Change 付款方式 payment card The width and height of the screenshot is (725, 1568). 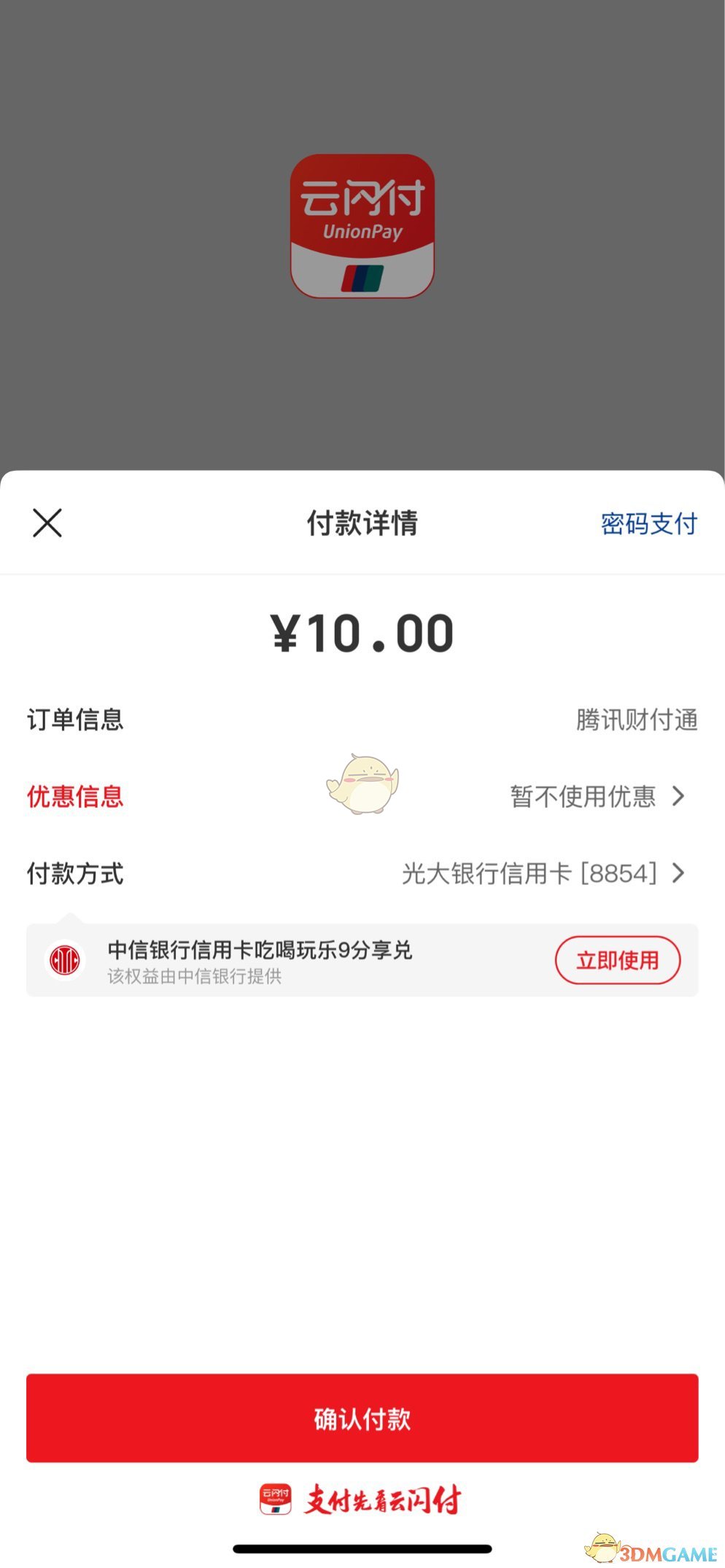pos(543,873)
